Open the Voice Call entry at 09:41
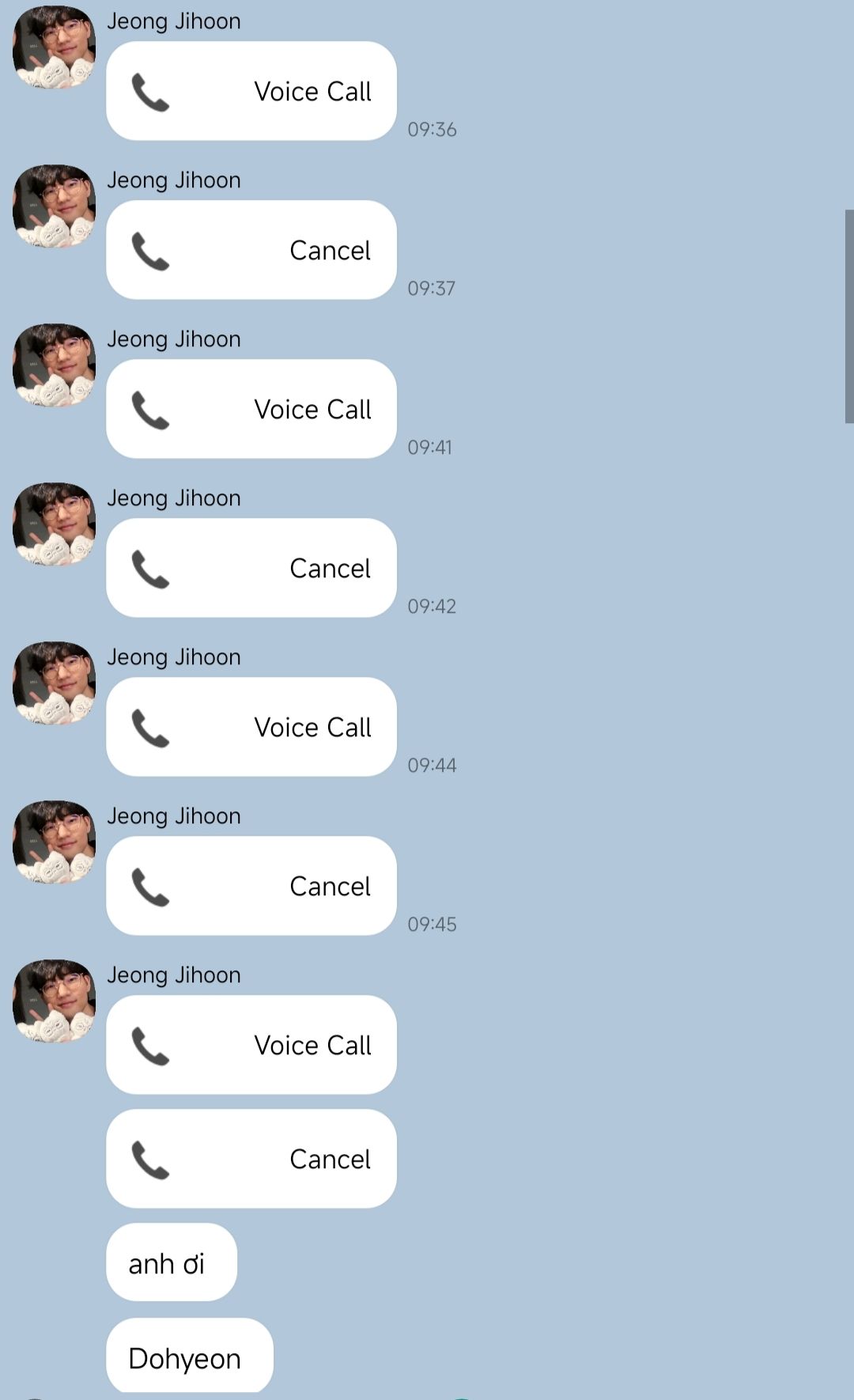854x1400 pixels. point(251,409)
